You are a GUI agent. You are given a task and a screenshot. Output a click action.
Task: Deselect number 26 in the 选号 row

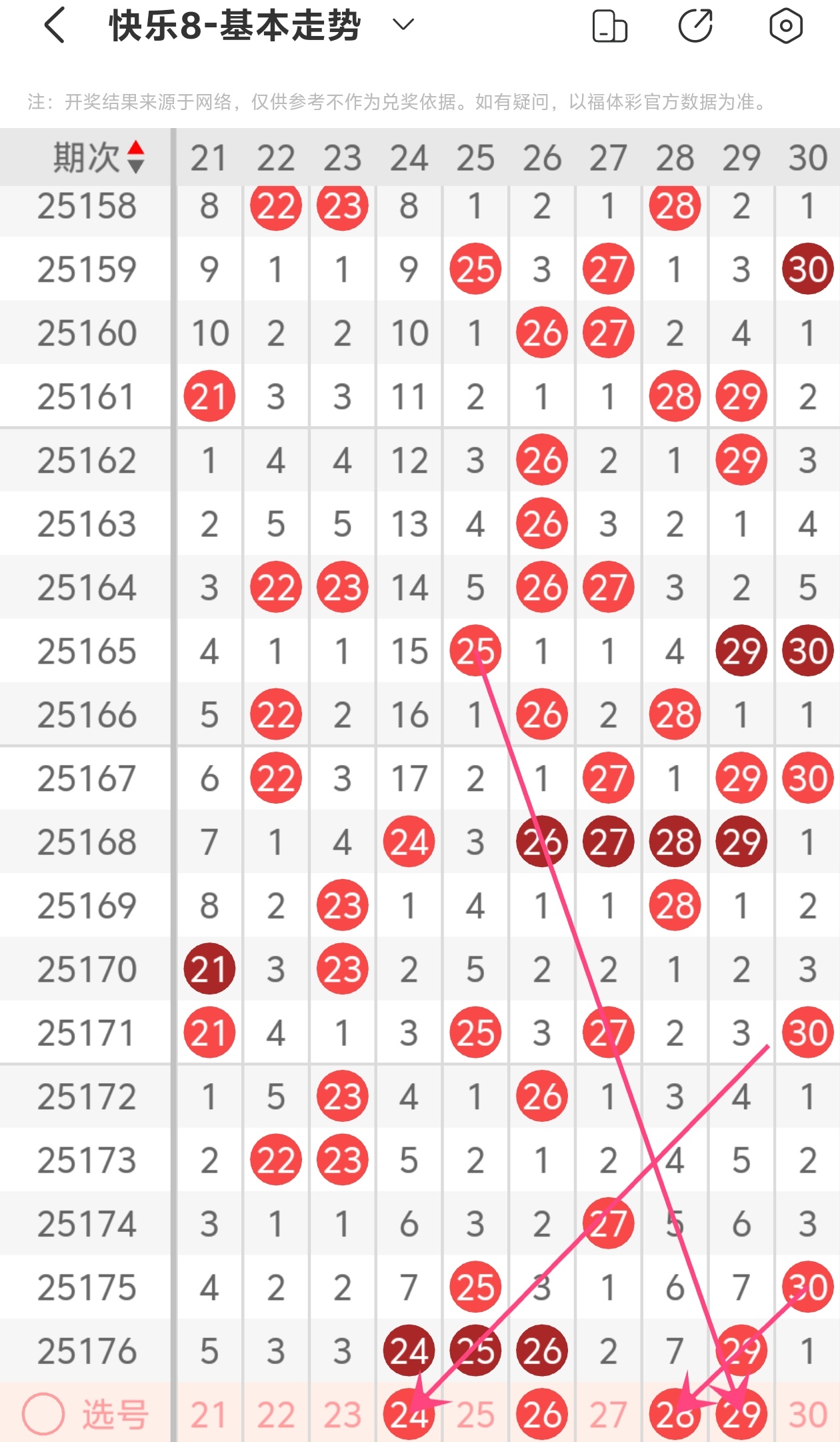[542, 1414]
